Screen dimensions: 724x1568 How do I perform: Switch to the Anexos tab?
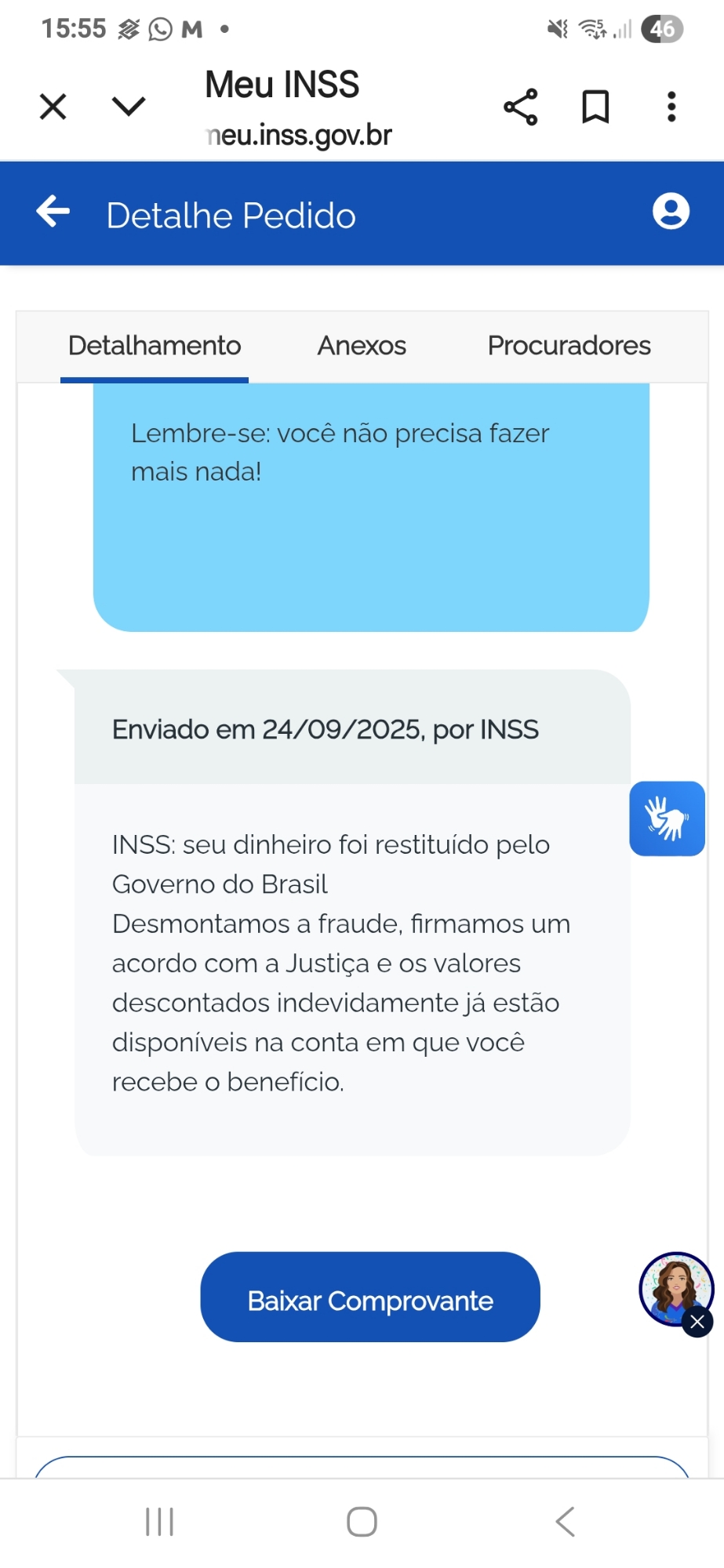(362, 346)
